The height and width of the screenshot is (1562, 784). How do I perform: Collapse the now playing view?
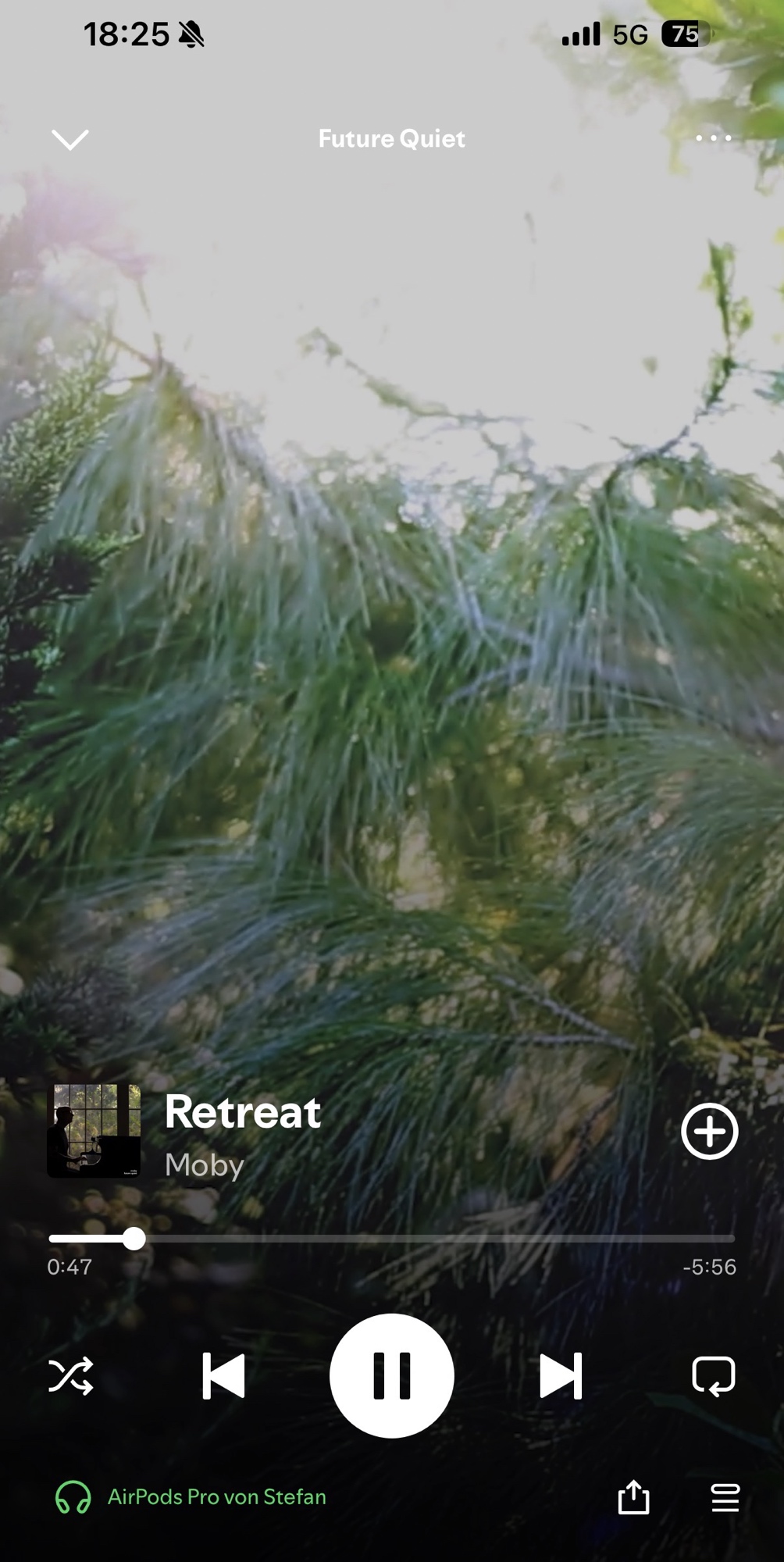coord(70,140)
